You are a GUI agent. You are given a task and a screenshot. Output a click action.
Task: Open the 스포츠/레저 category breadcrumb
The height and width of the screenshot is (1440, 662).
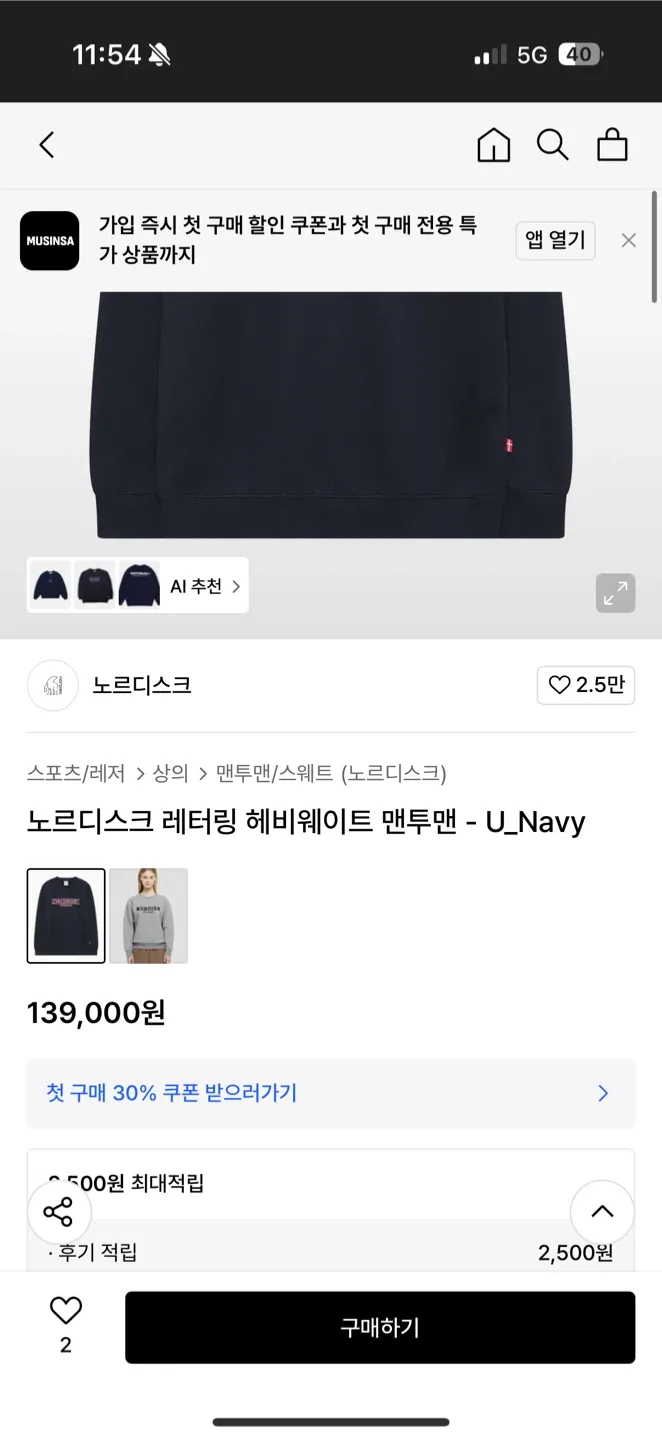(76, 773)
